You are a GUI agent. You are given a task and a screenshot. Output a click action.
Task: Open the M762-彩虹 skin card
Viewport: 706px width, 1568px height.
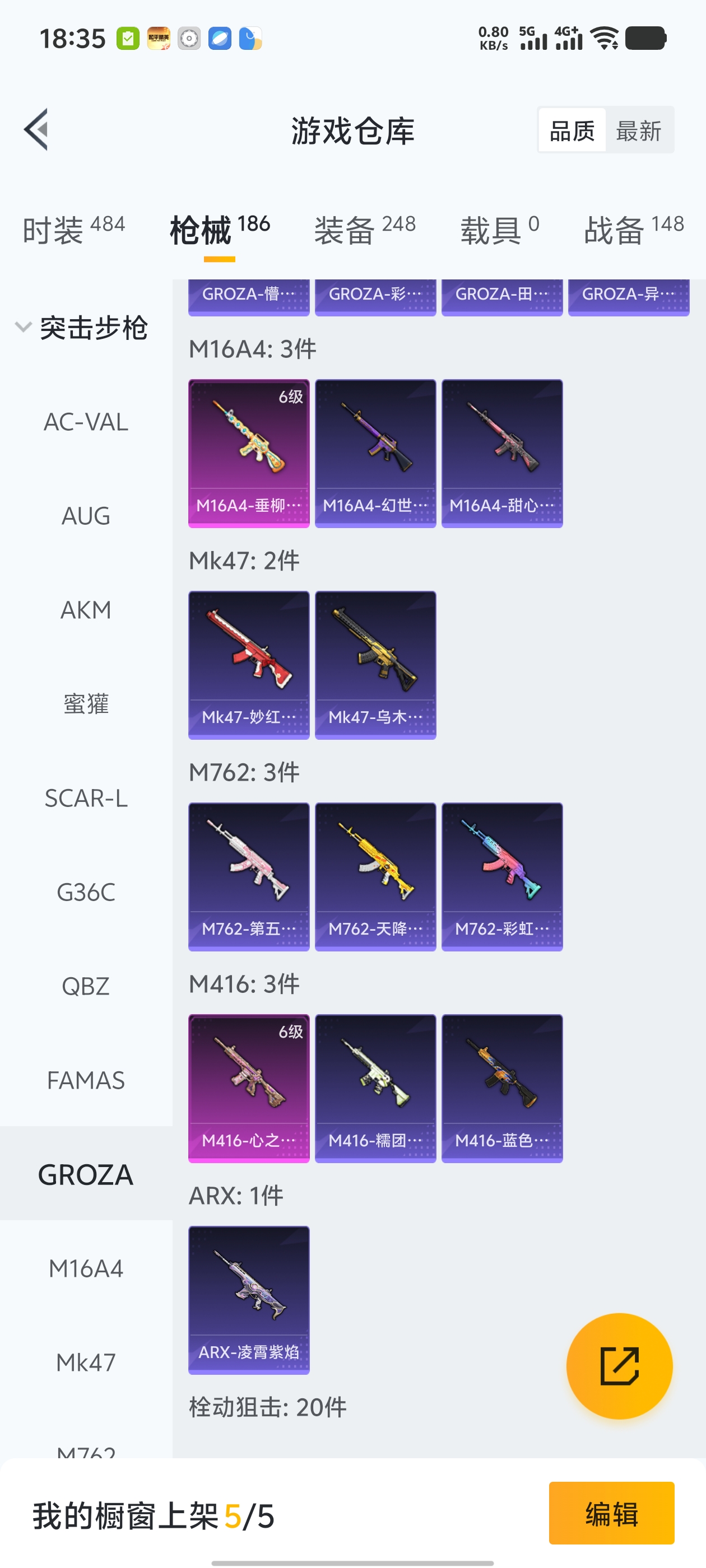tap(502, 876)
